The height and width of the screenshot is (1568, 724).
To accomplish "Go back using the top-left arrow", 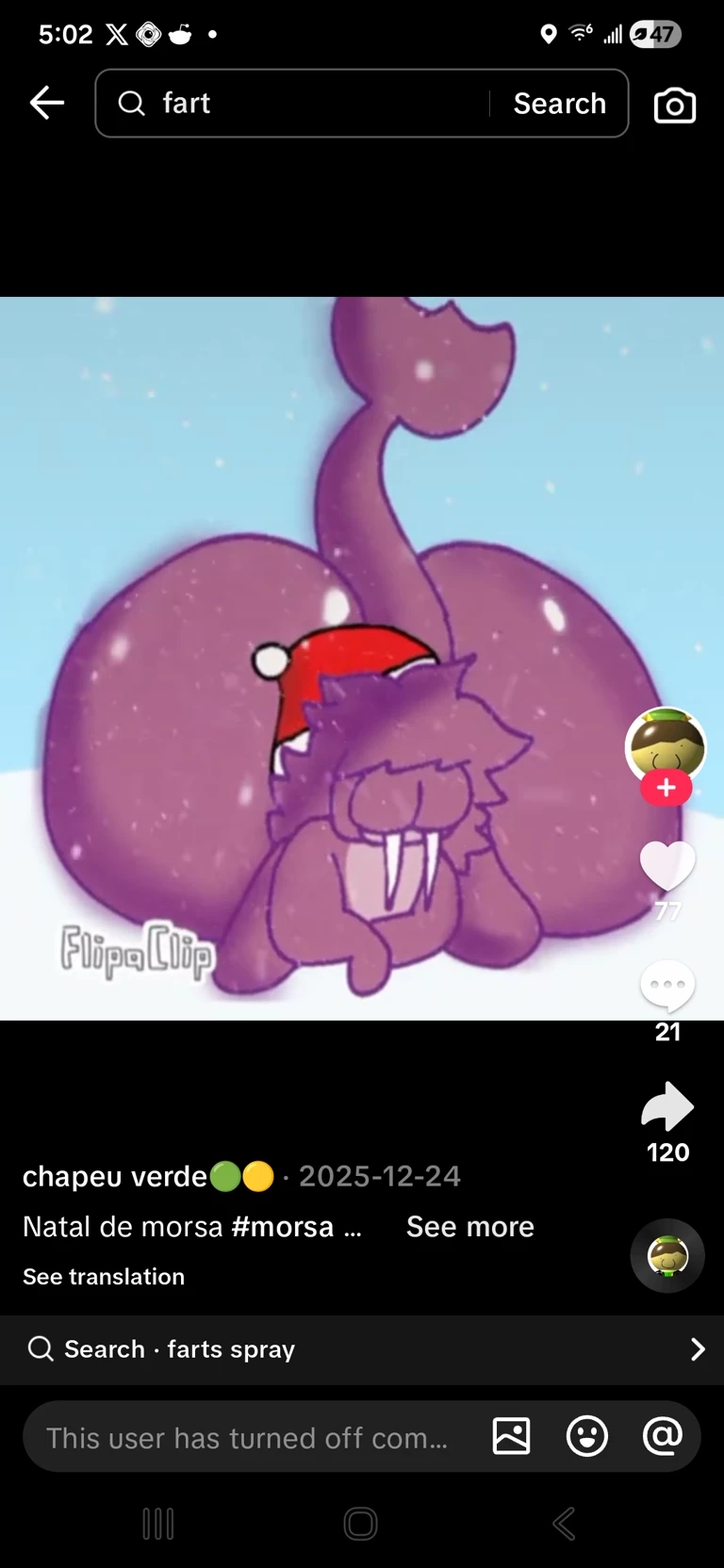I will point(46,103).
